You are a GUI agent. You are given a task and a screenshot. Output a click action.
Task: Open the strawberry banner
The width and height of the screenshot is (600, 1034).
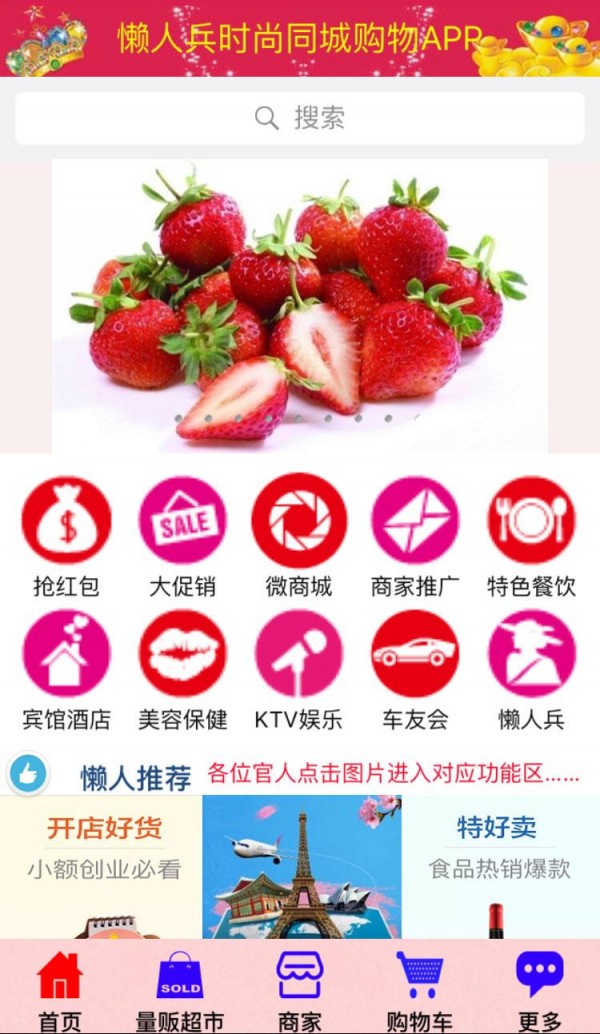(300, 305)
